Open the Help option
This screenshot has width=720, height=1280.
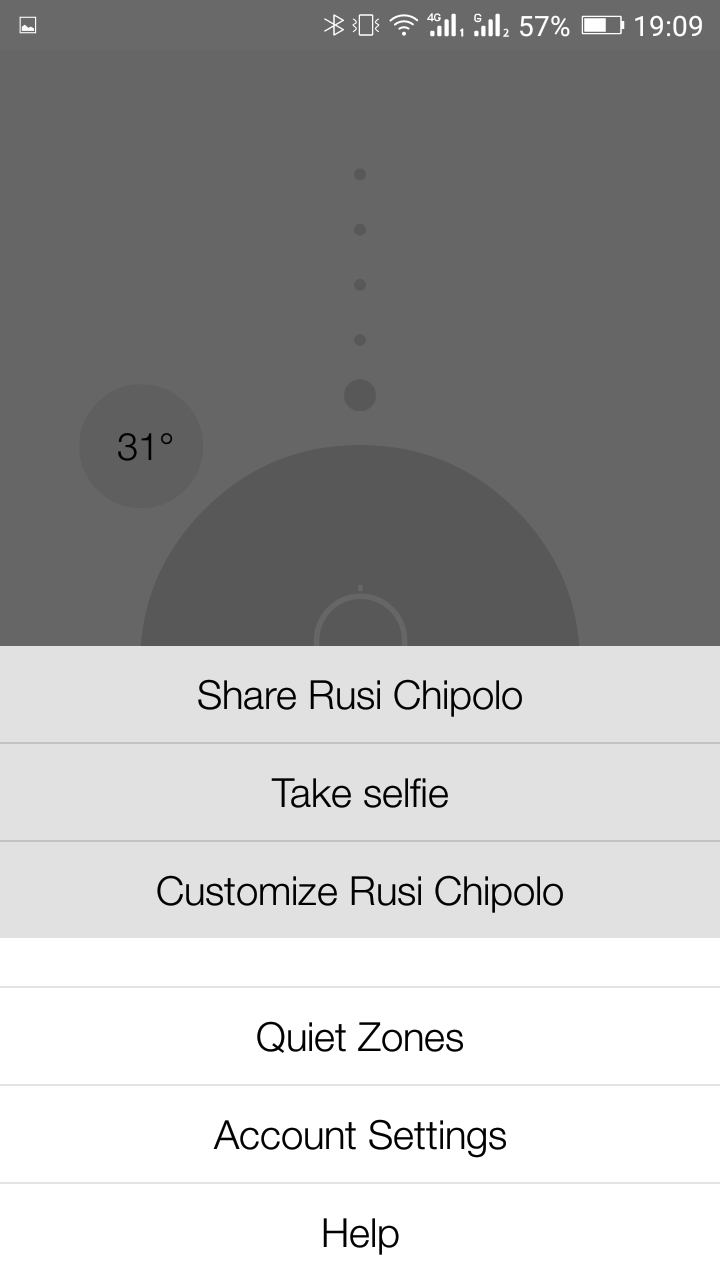[x=360, y=1233]
